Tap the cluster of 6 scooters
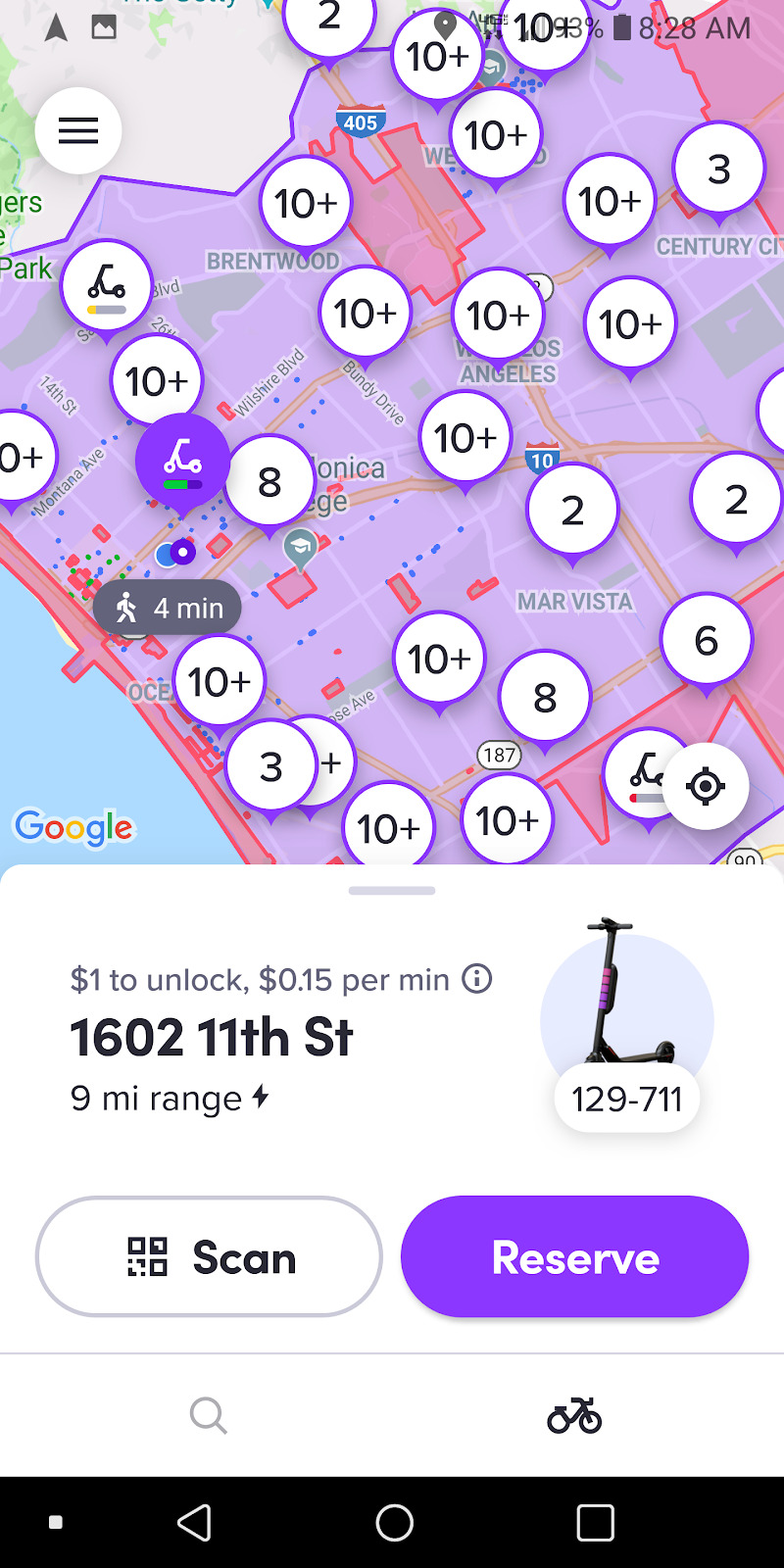Image resolution: width=784 pixels, height=1568 pixels. 707,641
